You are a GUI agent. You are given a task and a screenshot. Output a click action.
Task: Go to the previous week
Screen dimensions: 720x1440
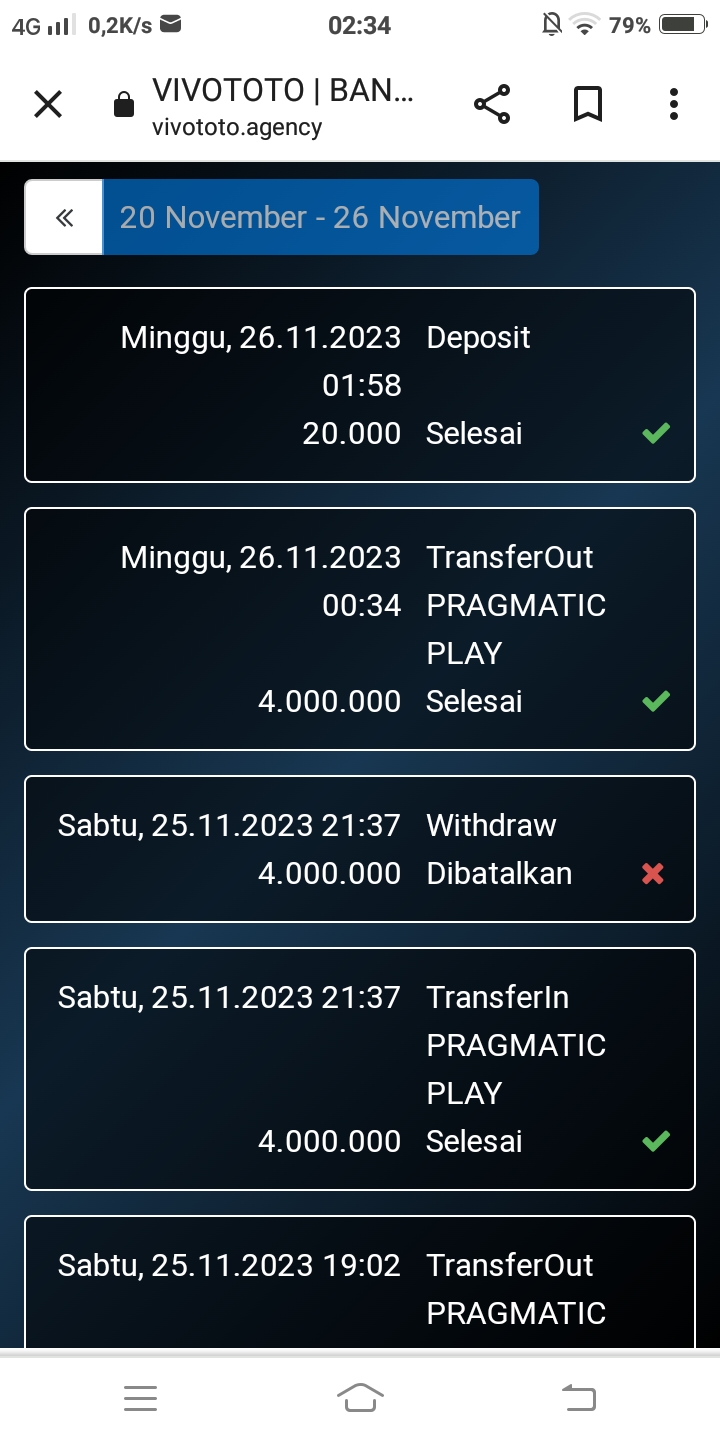65,217
